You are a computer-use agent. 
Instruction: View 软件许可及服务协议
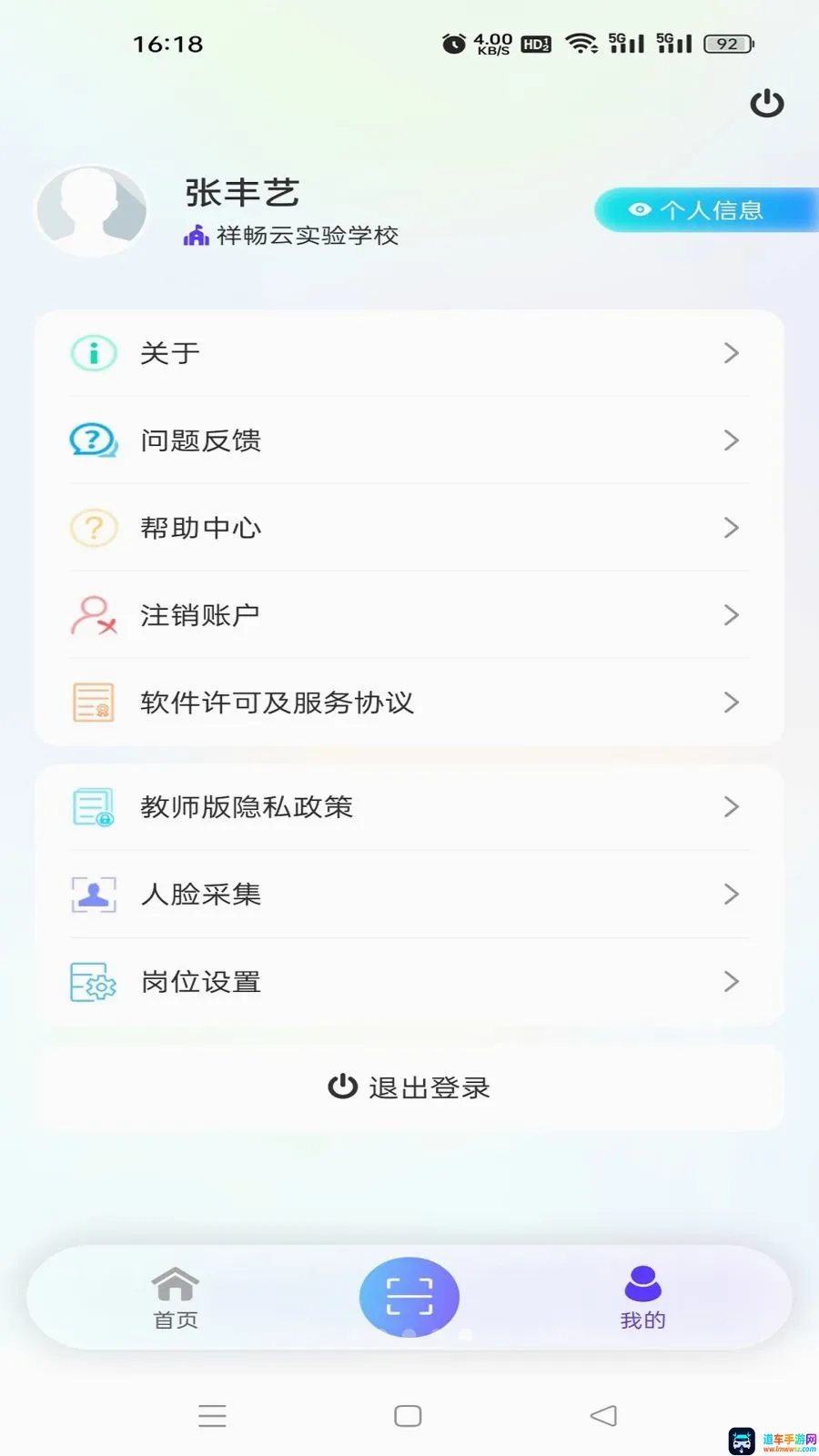tap(409, 703)
